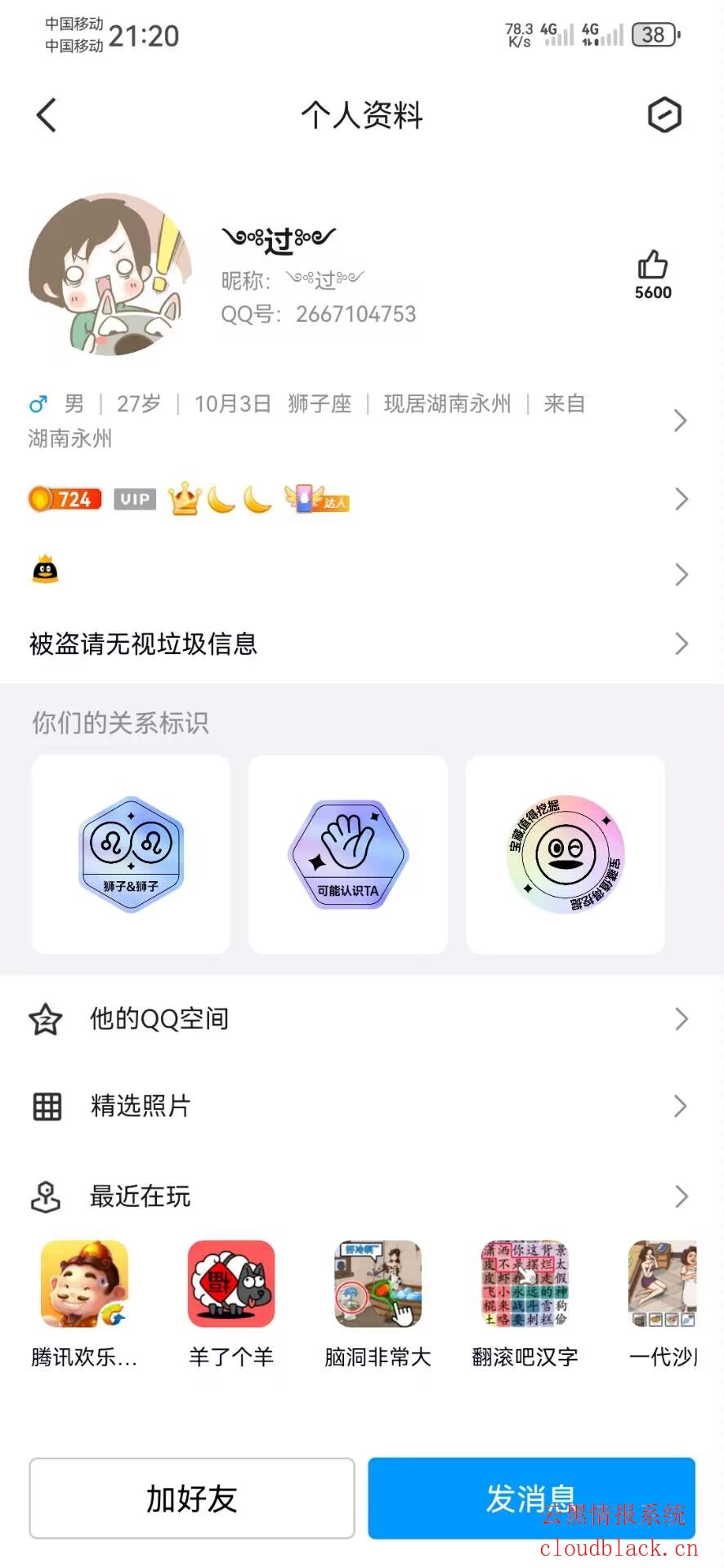This screenshot has width=724, height=1568.
Task: Open the hexagon settings icon
Action: tap(664, 115)
